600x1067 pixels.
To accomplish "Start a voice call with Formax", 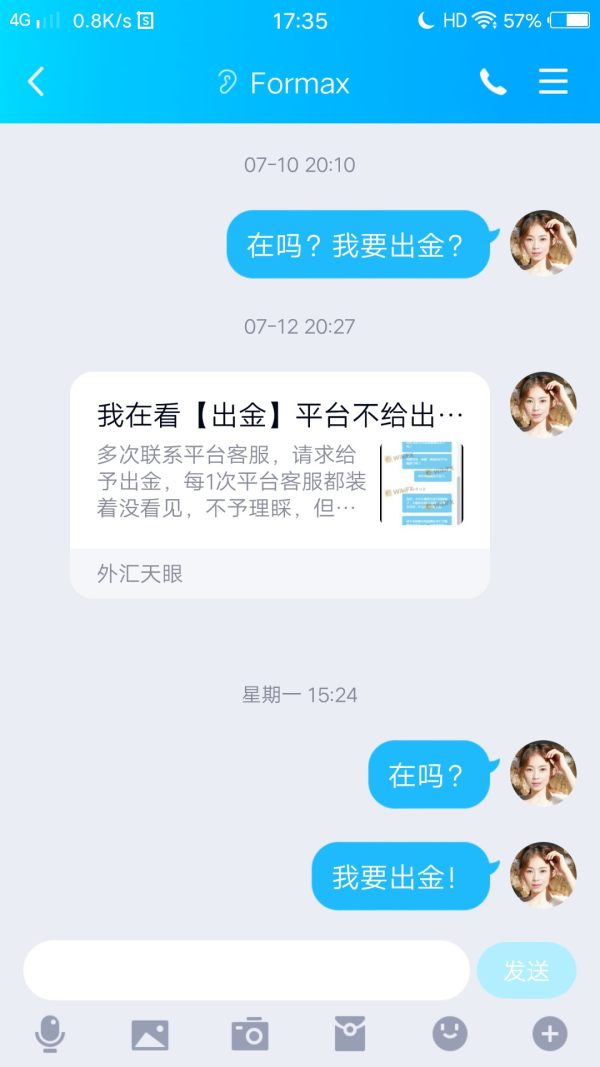I will point(492,82).
